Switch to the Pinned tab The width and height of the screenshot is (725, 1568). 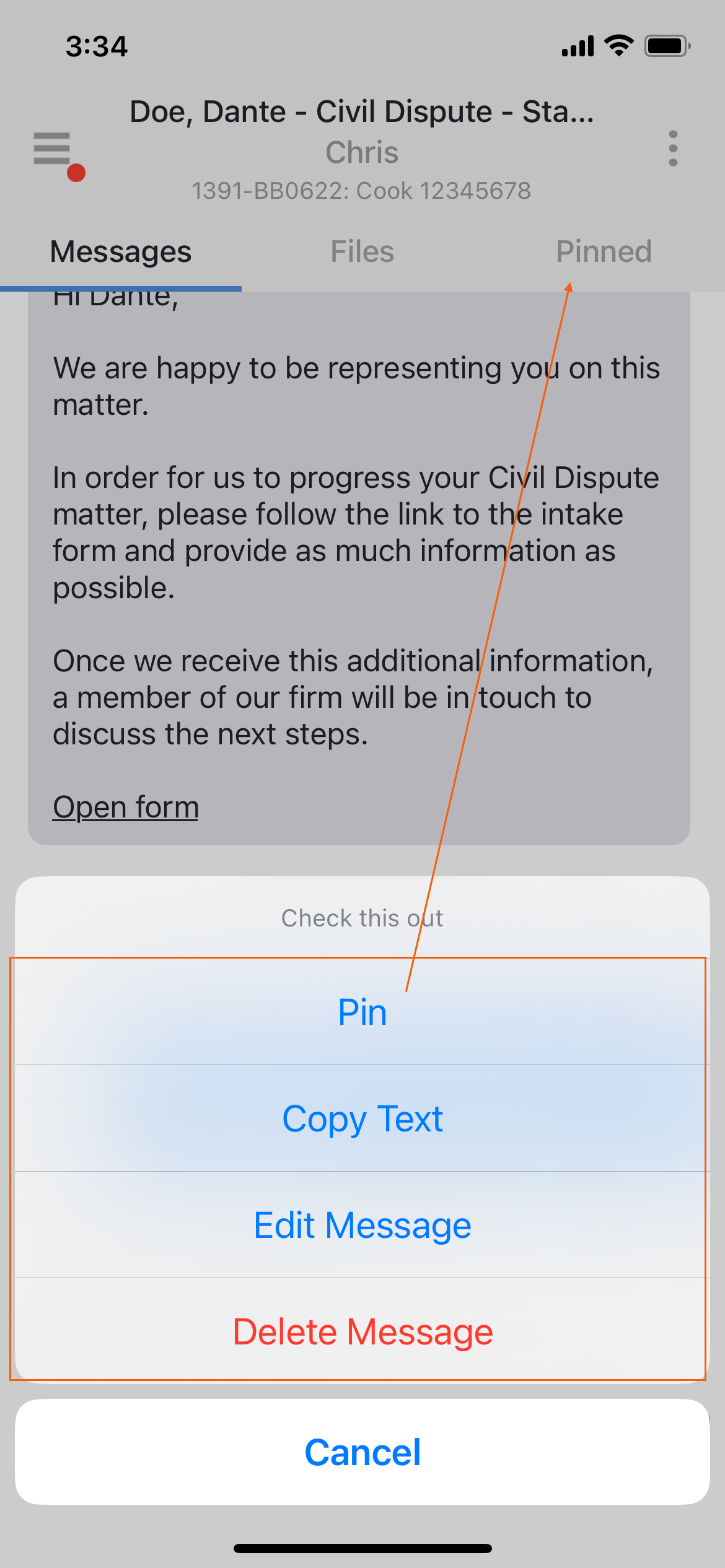(604, 251)
